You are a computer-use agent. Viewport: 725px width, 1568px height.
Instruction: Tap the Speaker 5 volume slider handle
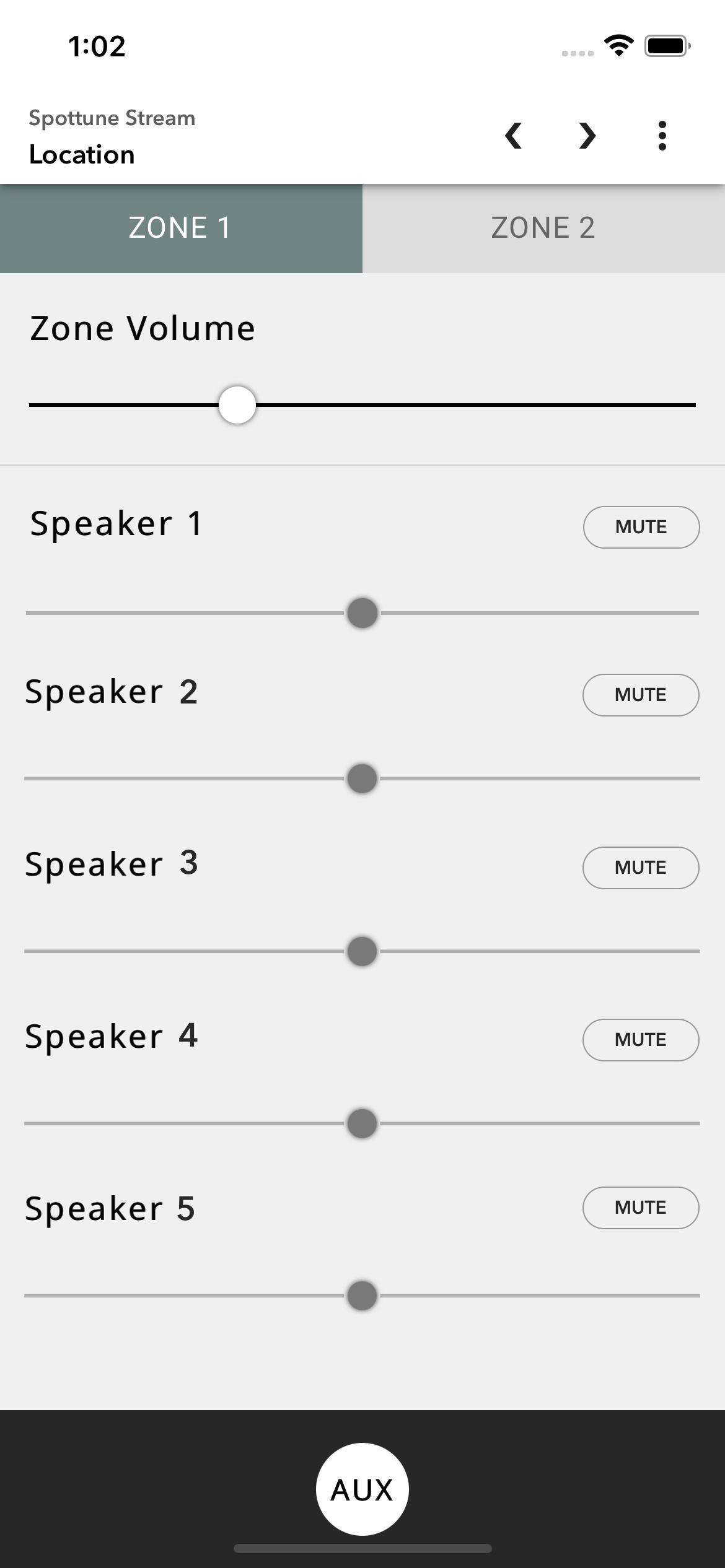[362, 1296]
